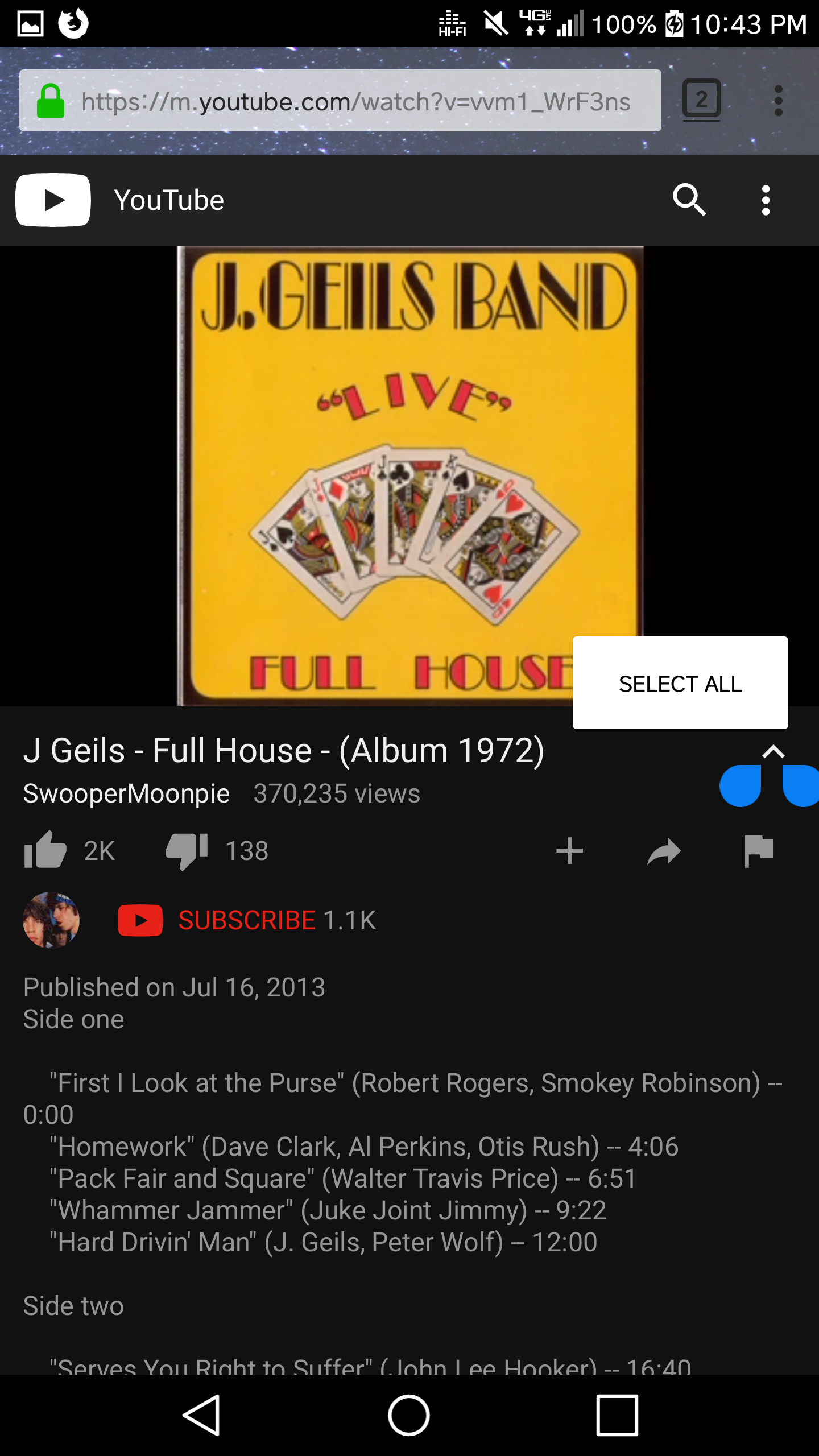Open YouTube search
The image size is (819, 1456).
tap(689, 200)
